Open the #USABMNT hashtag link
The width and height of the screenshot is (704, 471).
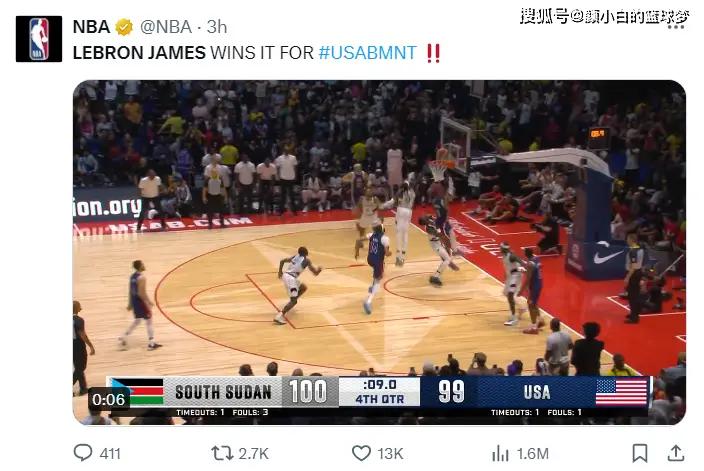367,53
